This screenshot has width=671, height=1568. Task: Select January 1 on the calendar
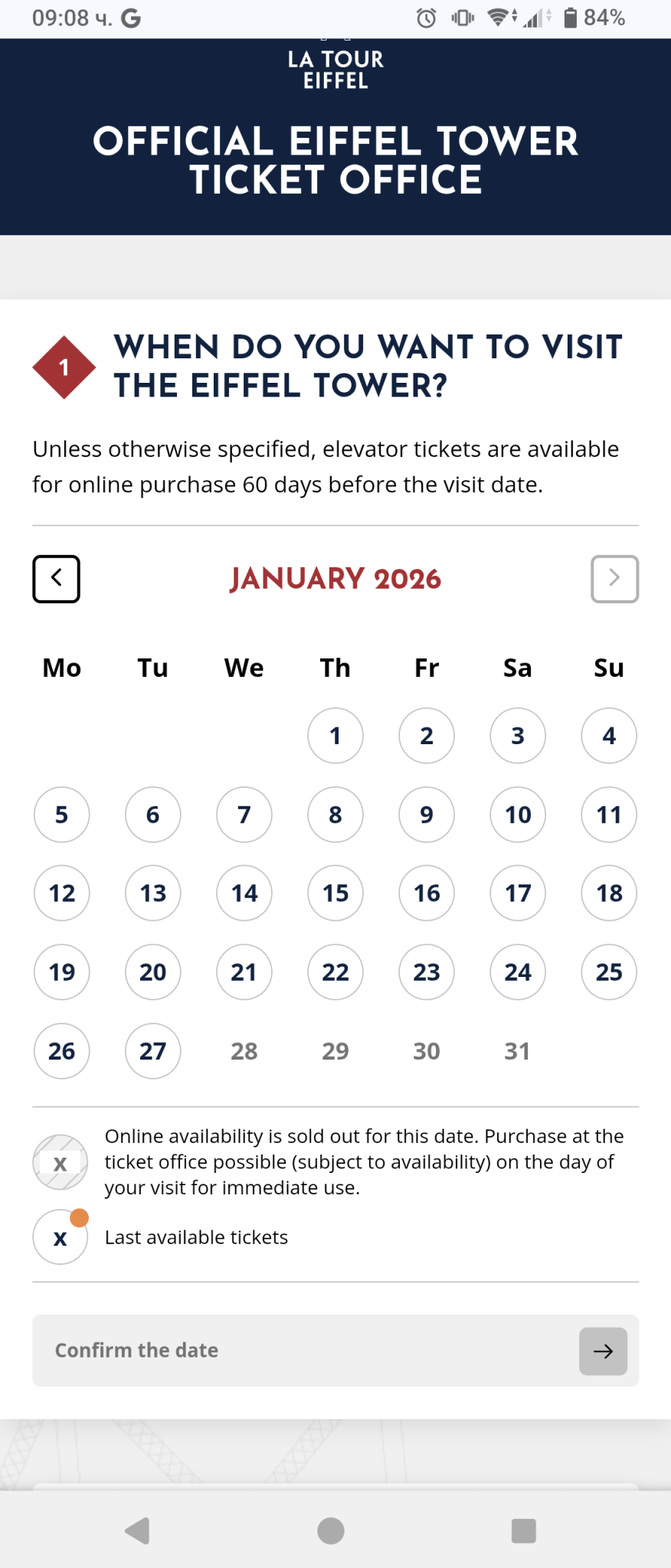(x=335, y=736)
